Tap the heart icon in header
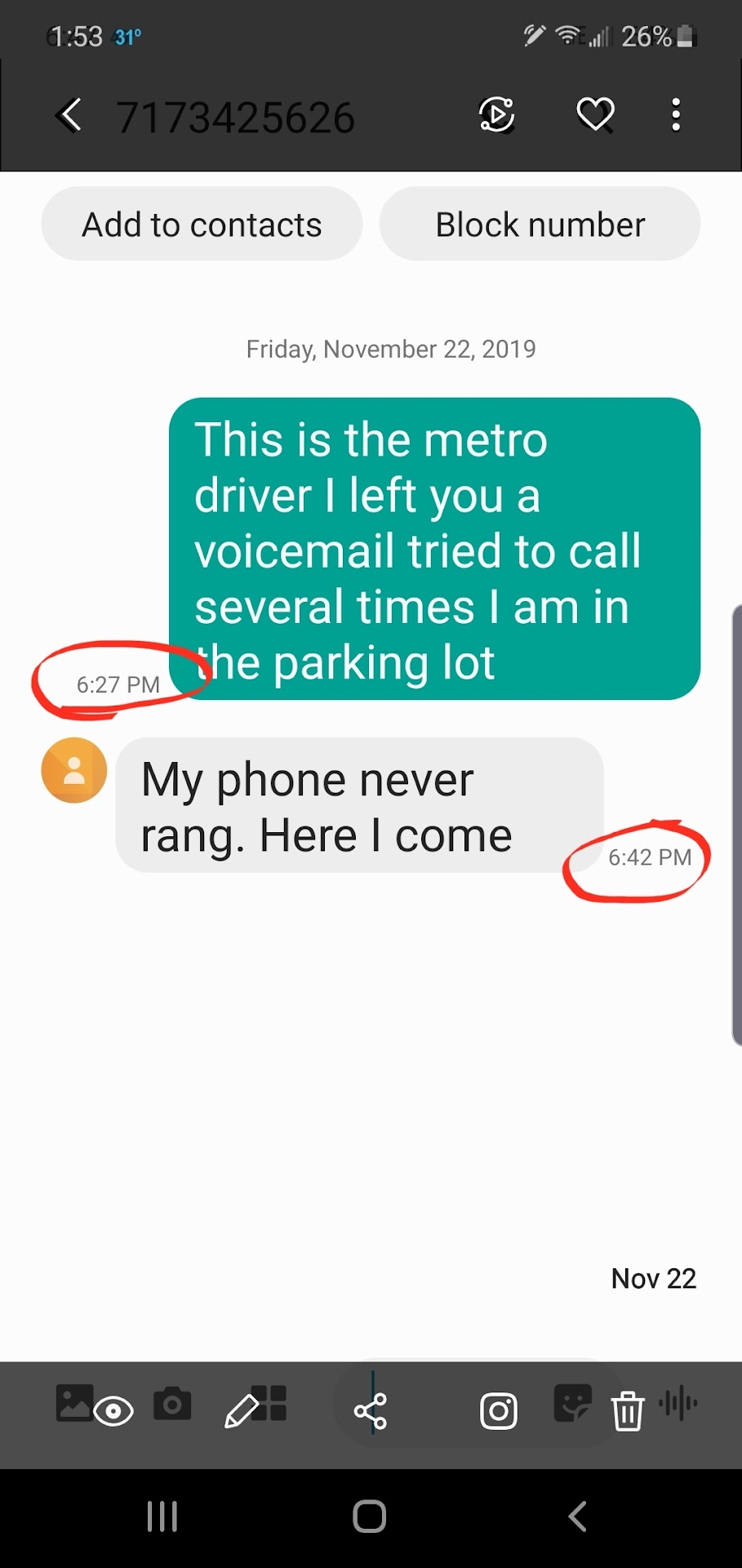Viewport: 742px width, 1568px height. [x=595, y=114]
